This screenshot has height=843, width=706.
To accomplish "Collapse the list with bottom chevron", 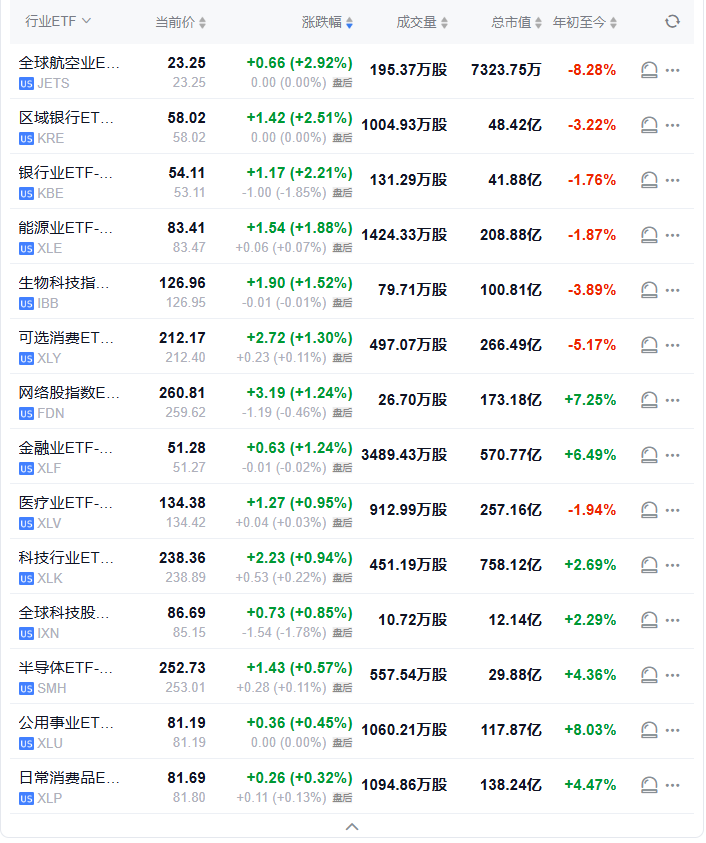I will (352, 827).
